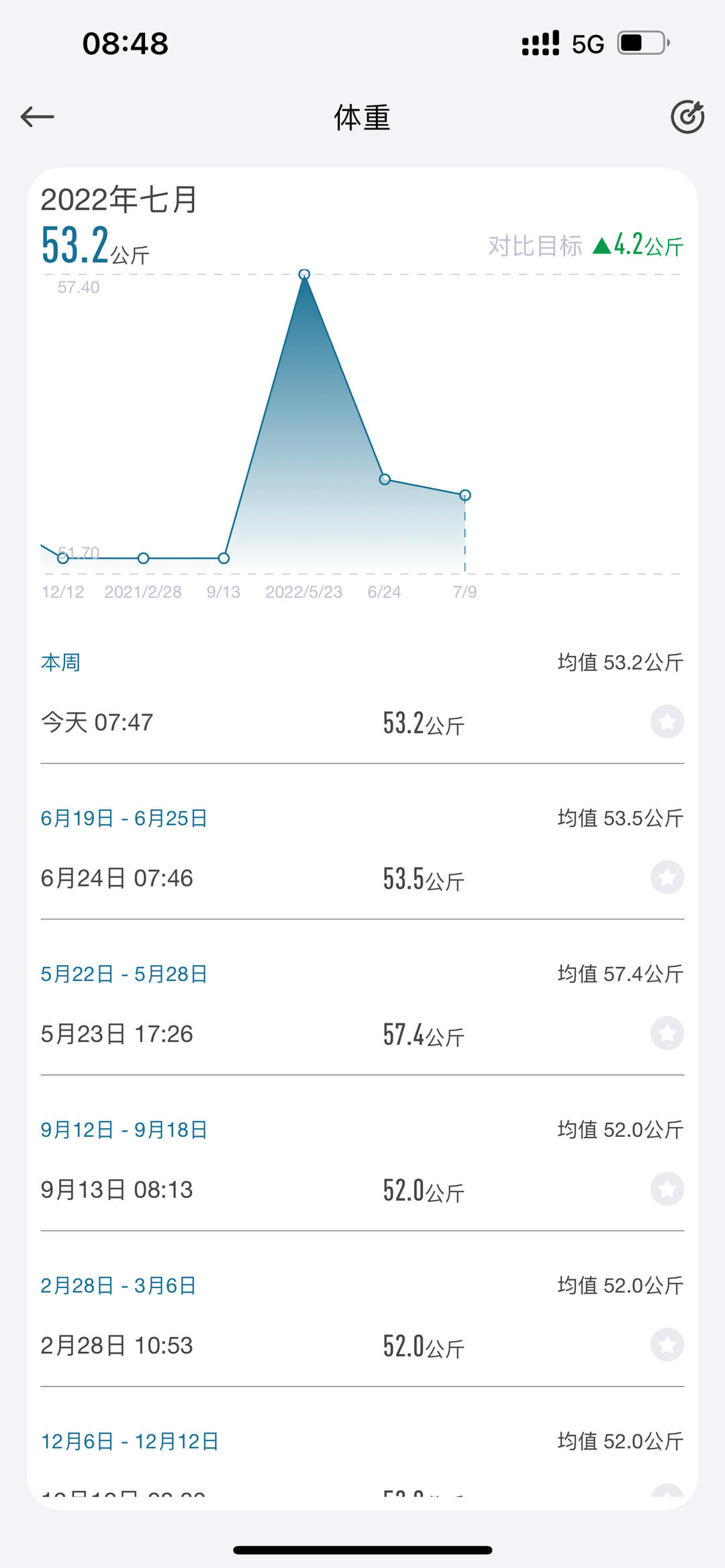Viewport: 725px width, 1568px height.
Task: Open the weight goal target icon
Action: click(687, 118)
